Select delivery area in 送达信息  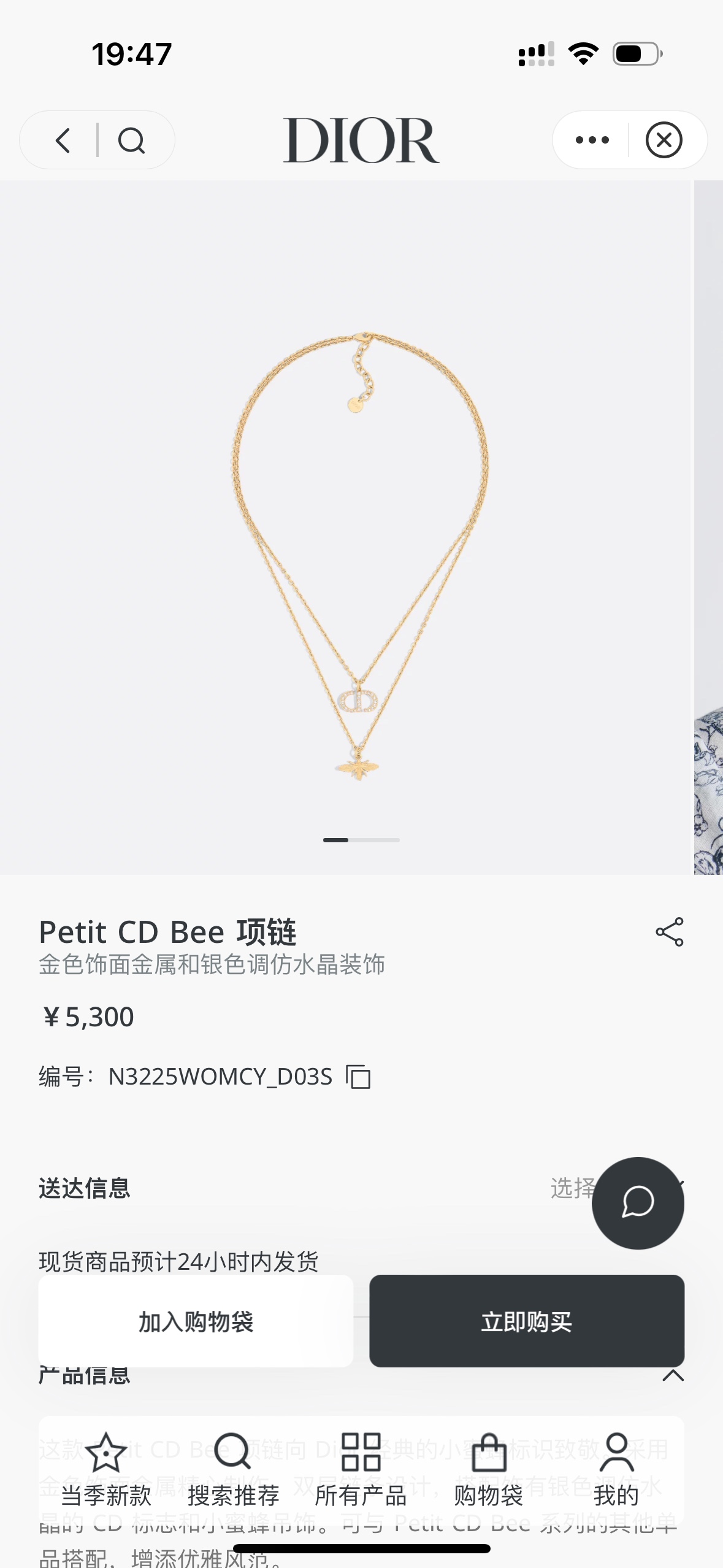pyautogui.click(x=572, y=1188)
